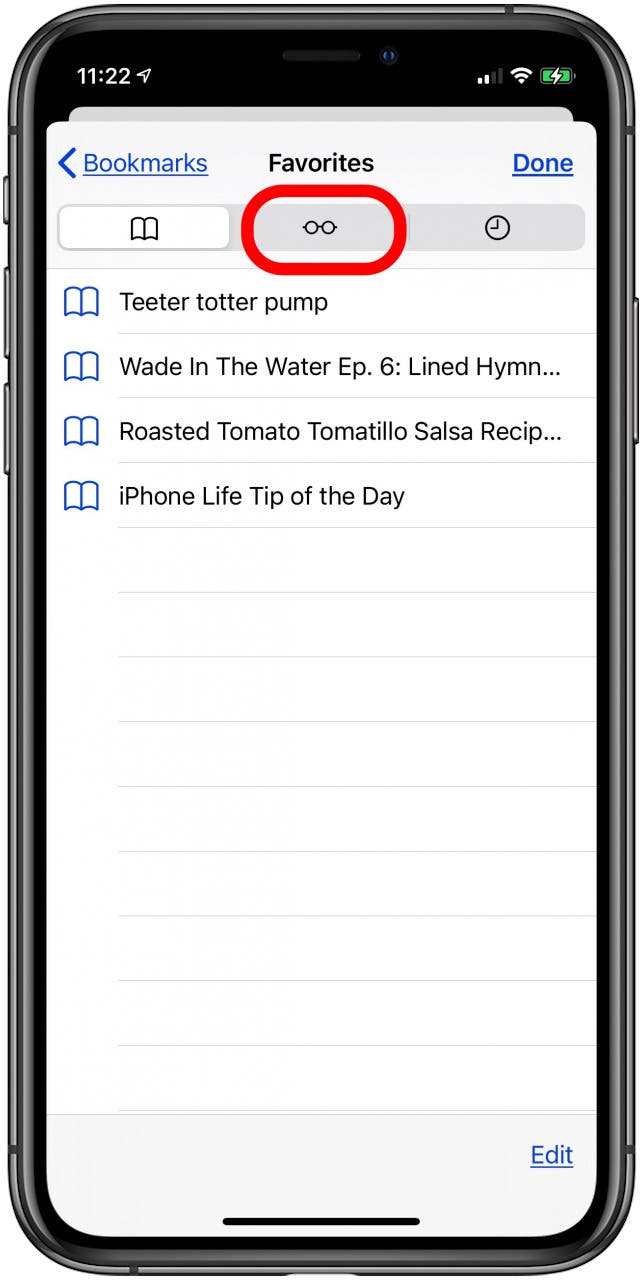The image size is (642, 1280).
Task: Switch to the Reading List glasses tab
Action: click(x=320, y=228)
